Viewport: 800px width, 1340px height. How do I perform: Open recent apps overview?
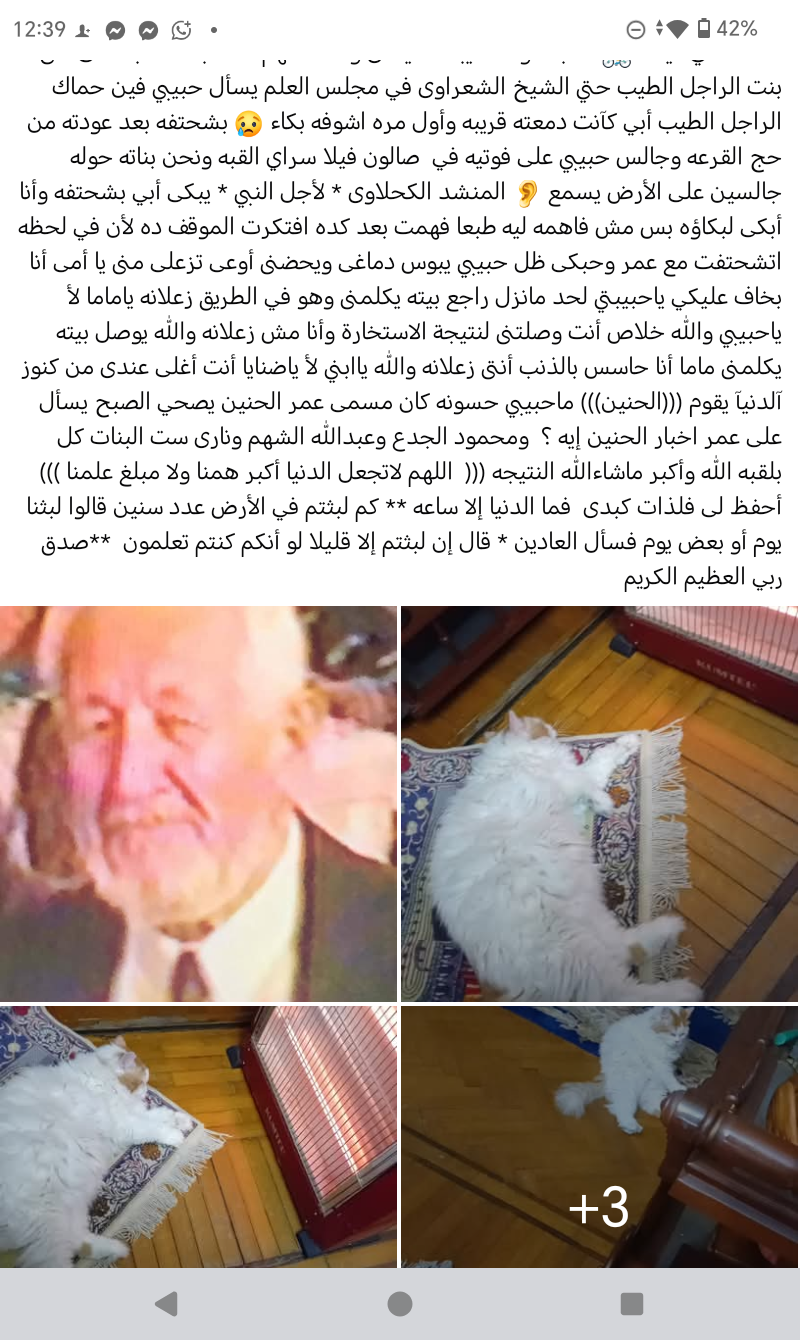[x=631, y=1304]
